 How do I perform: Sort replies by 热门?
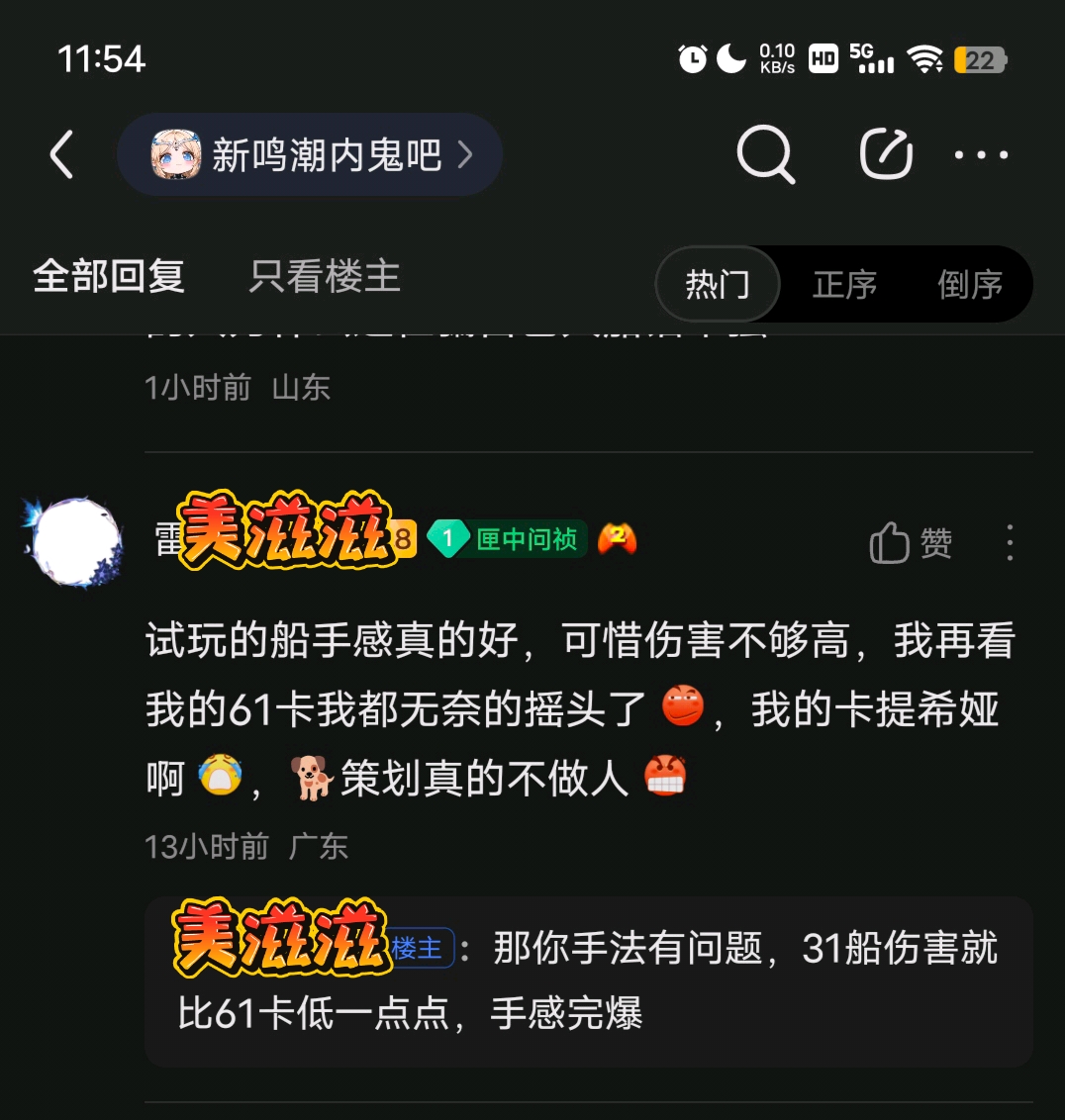[718, 285]
